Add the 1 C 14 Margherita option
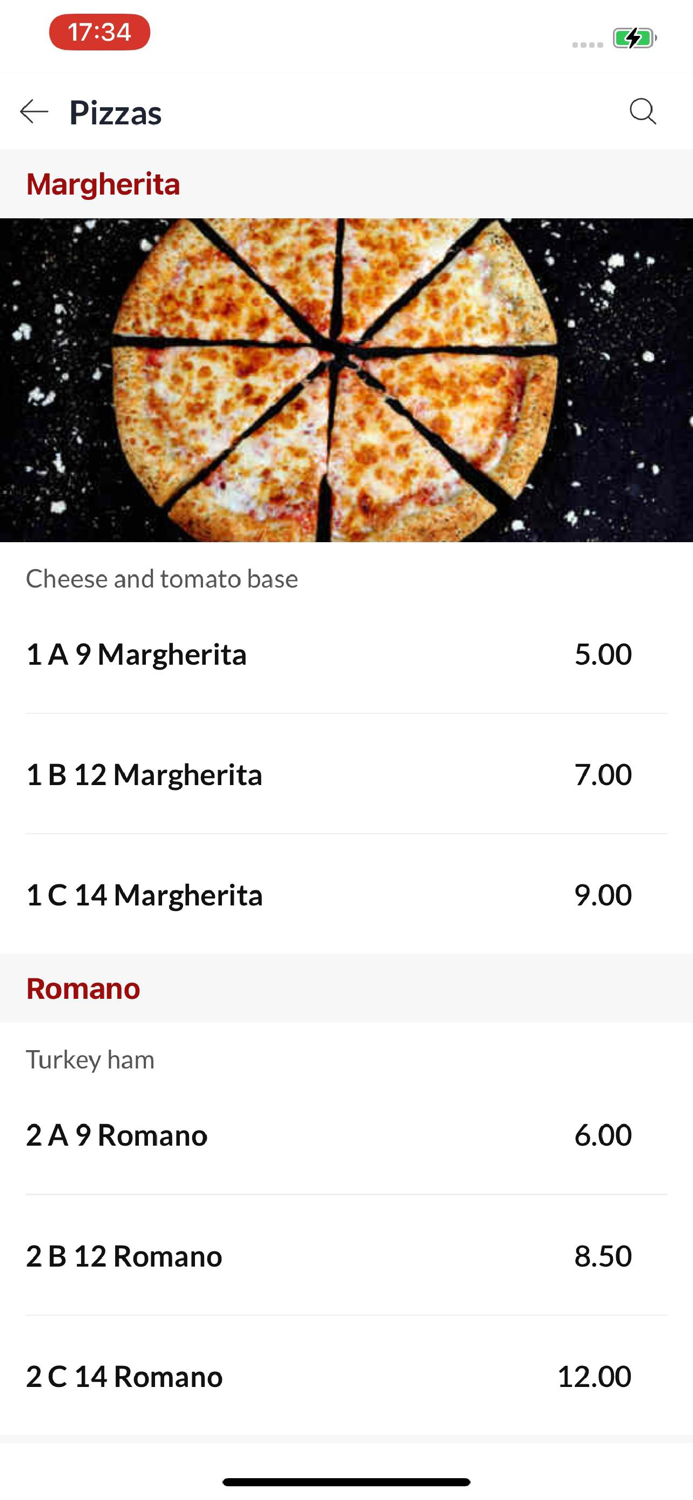The height and width of the screenshot is (1500, 693). coord(346,895)
